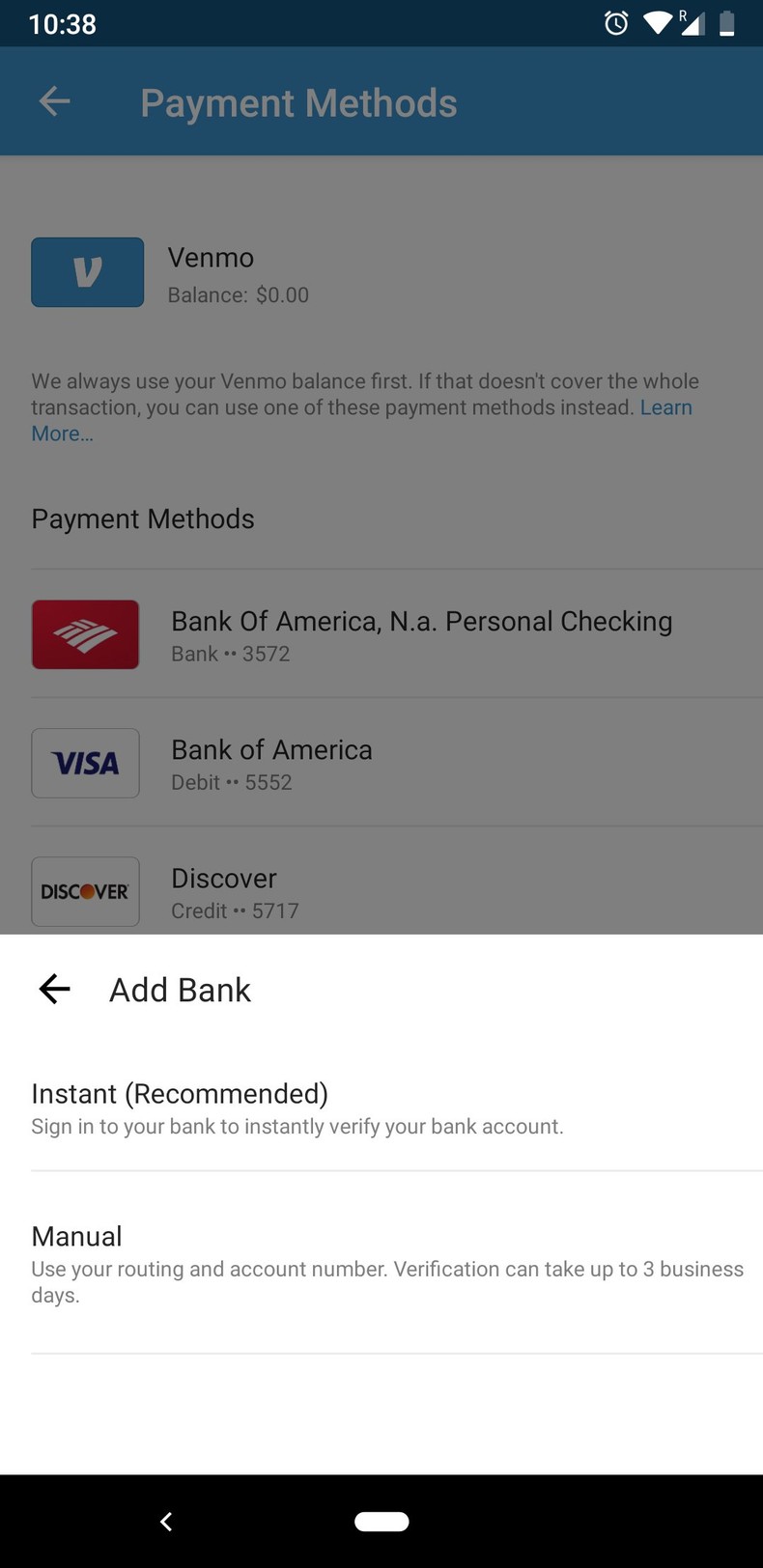Tap the Wi-Fi status icon
This screenshot has height=1568, width=763.
(658, 23)
